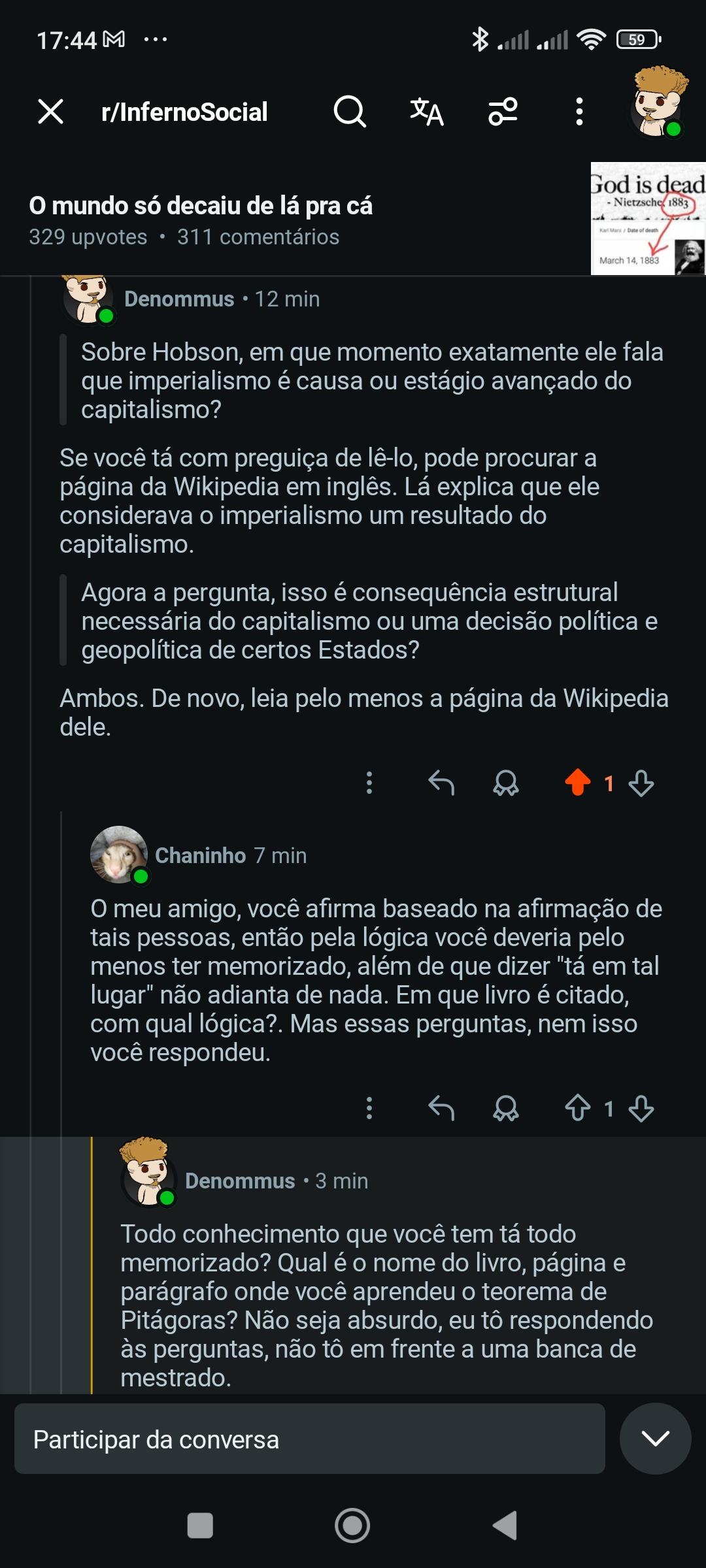Downvote Denommus's 12 min comment
The image size is (706, 1568).
click(x=641, y=783)
